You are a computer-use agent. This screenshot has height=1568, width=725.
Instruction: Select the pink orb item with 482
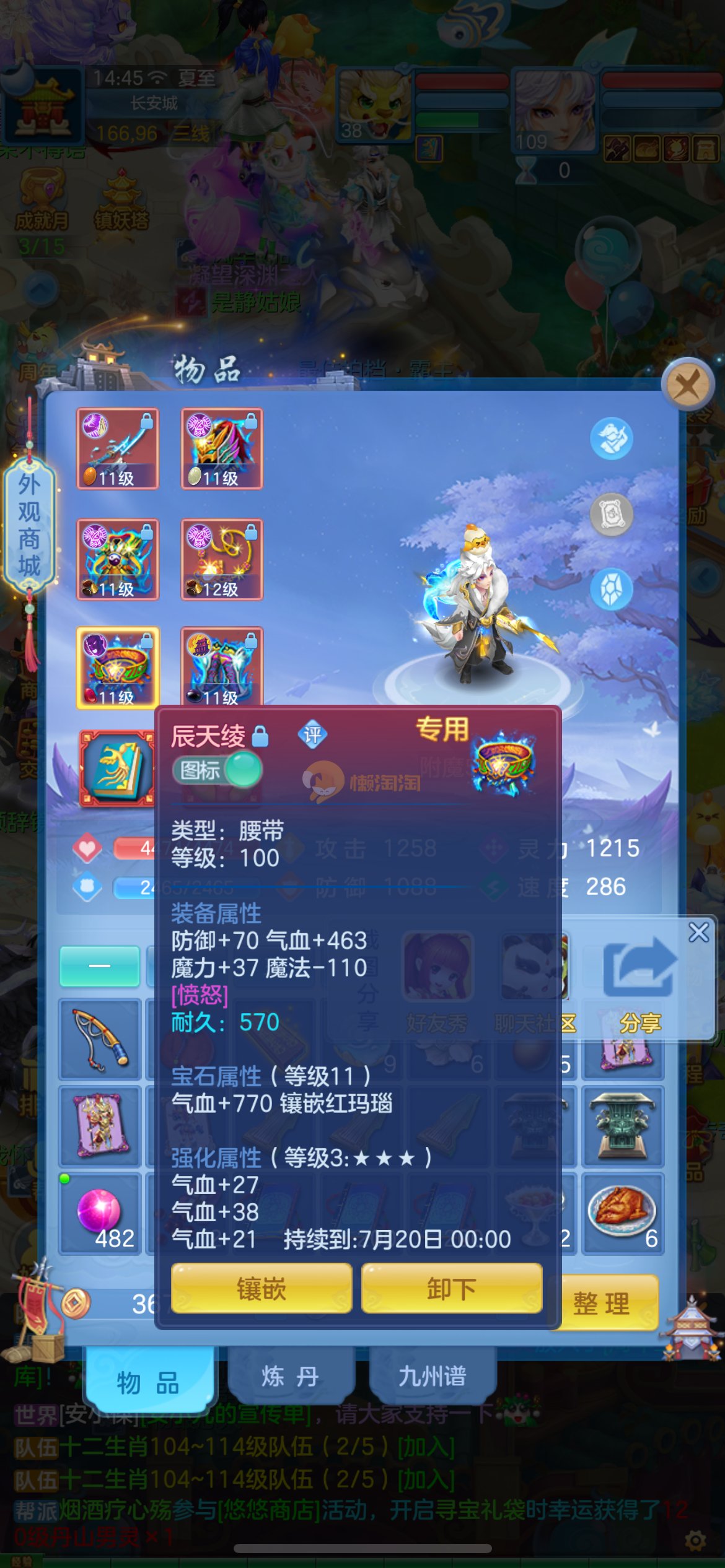99,1214
